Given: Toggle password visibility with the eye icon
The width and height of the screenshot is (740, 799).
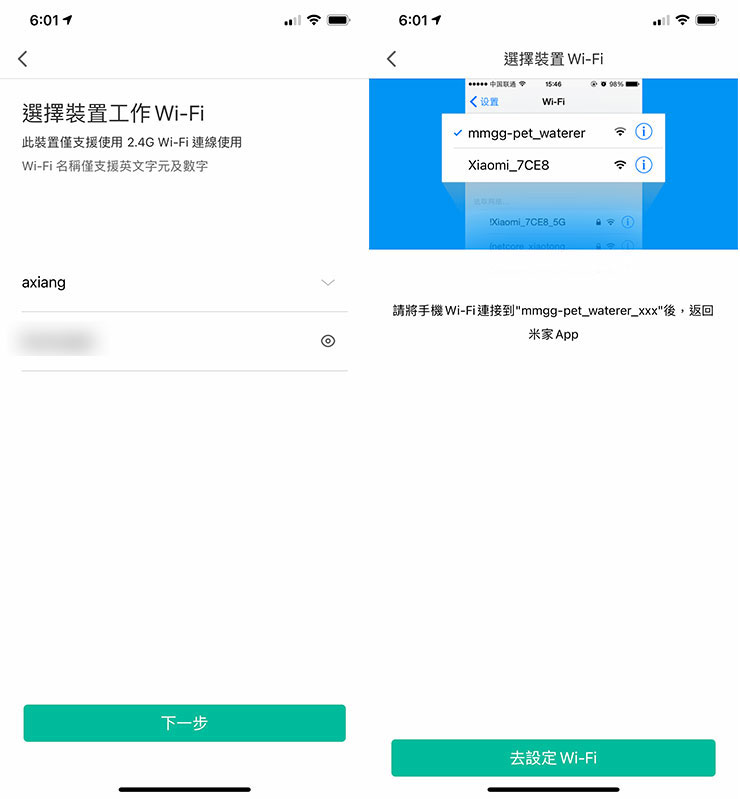Looking at the screenshot, I should (x=328, y=341).
